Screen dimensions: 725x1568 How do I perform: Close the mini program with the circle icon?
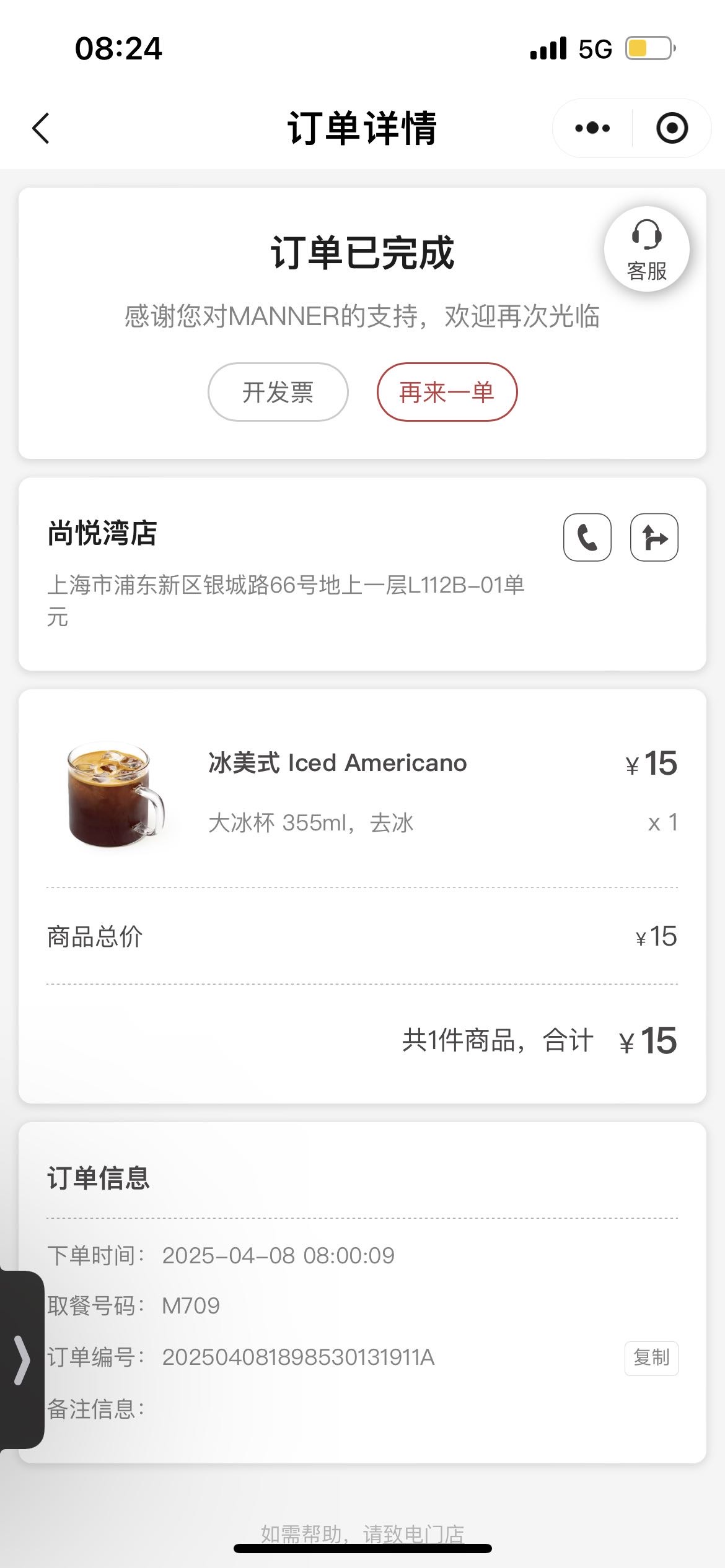coord(672,128)
